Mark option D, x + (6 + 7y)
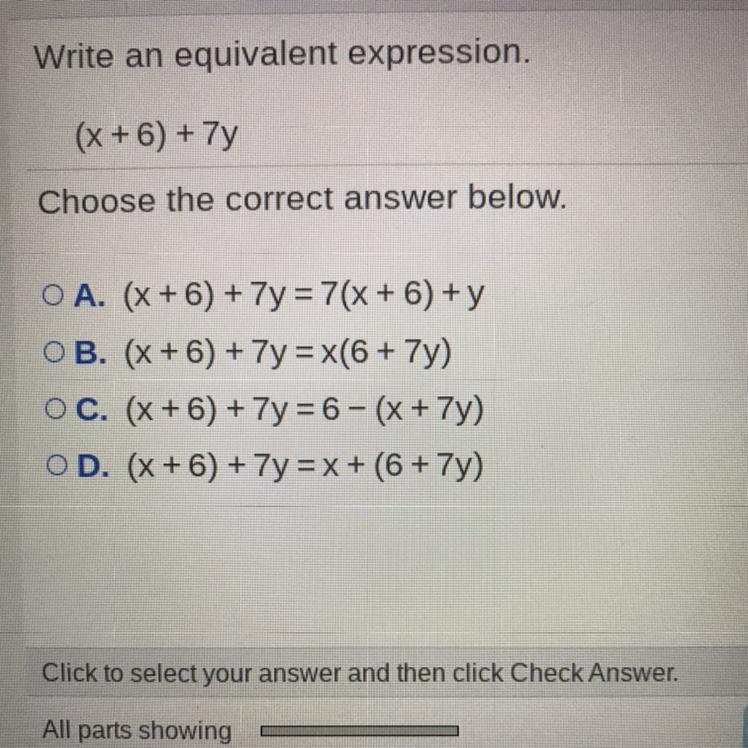Viewport: 748px width, 748px height. 56,466
